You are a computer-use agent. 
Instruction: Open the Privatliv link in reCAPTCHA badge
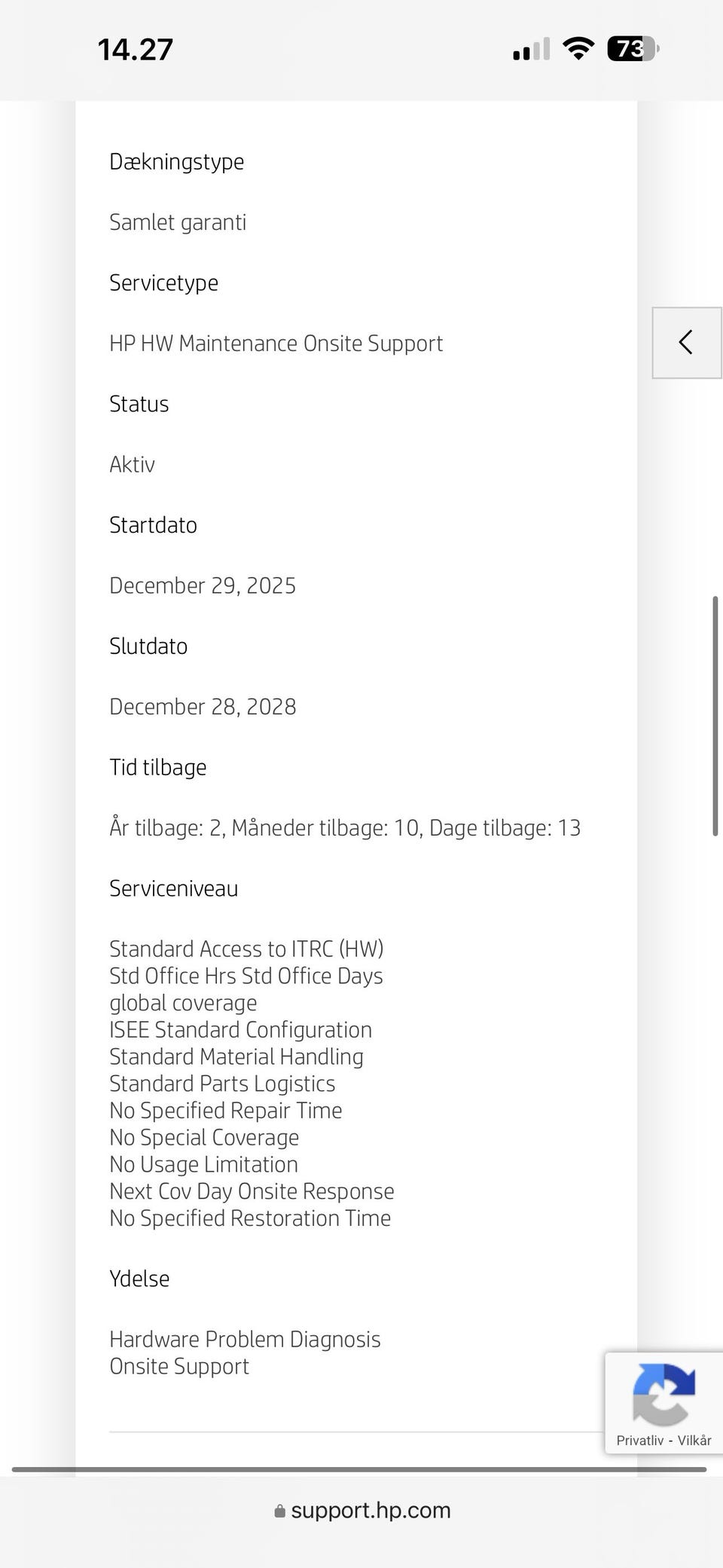click(639, 1440)
